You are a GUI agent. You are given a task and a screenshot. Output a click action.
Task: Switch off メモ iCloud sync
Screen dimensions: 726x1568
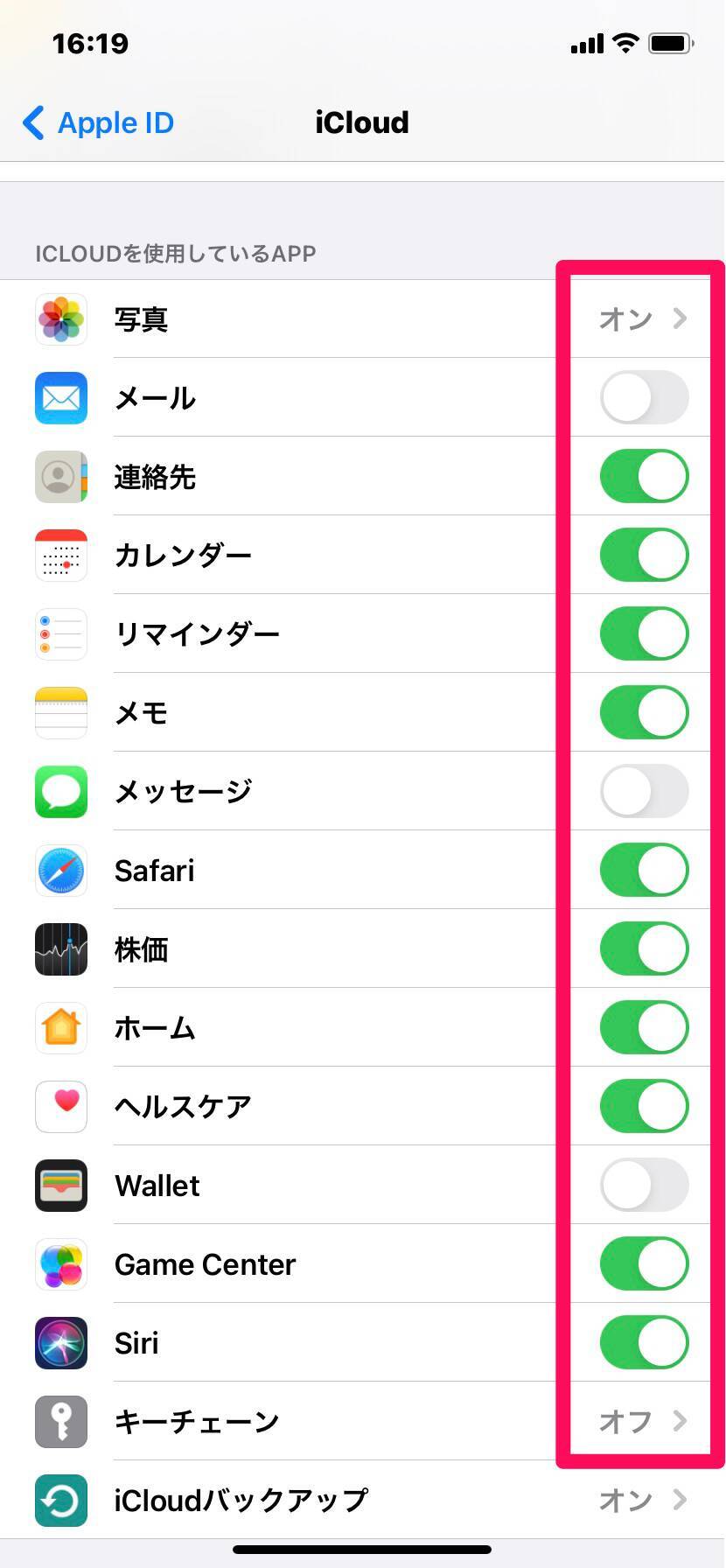[x=644, y=712]
